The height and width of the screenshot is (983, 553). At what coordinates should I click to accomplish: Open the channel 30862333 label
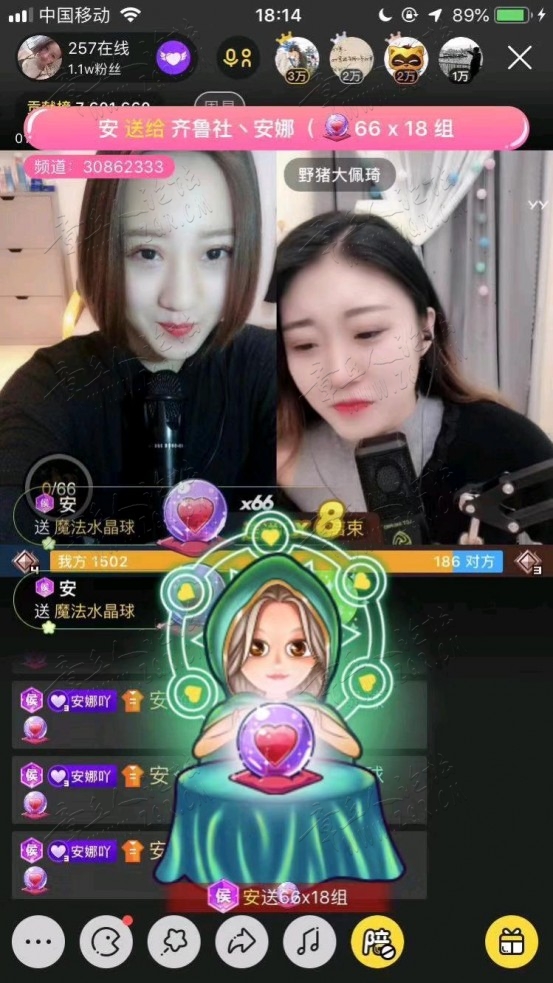(x=99, y=166)
